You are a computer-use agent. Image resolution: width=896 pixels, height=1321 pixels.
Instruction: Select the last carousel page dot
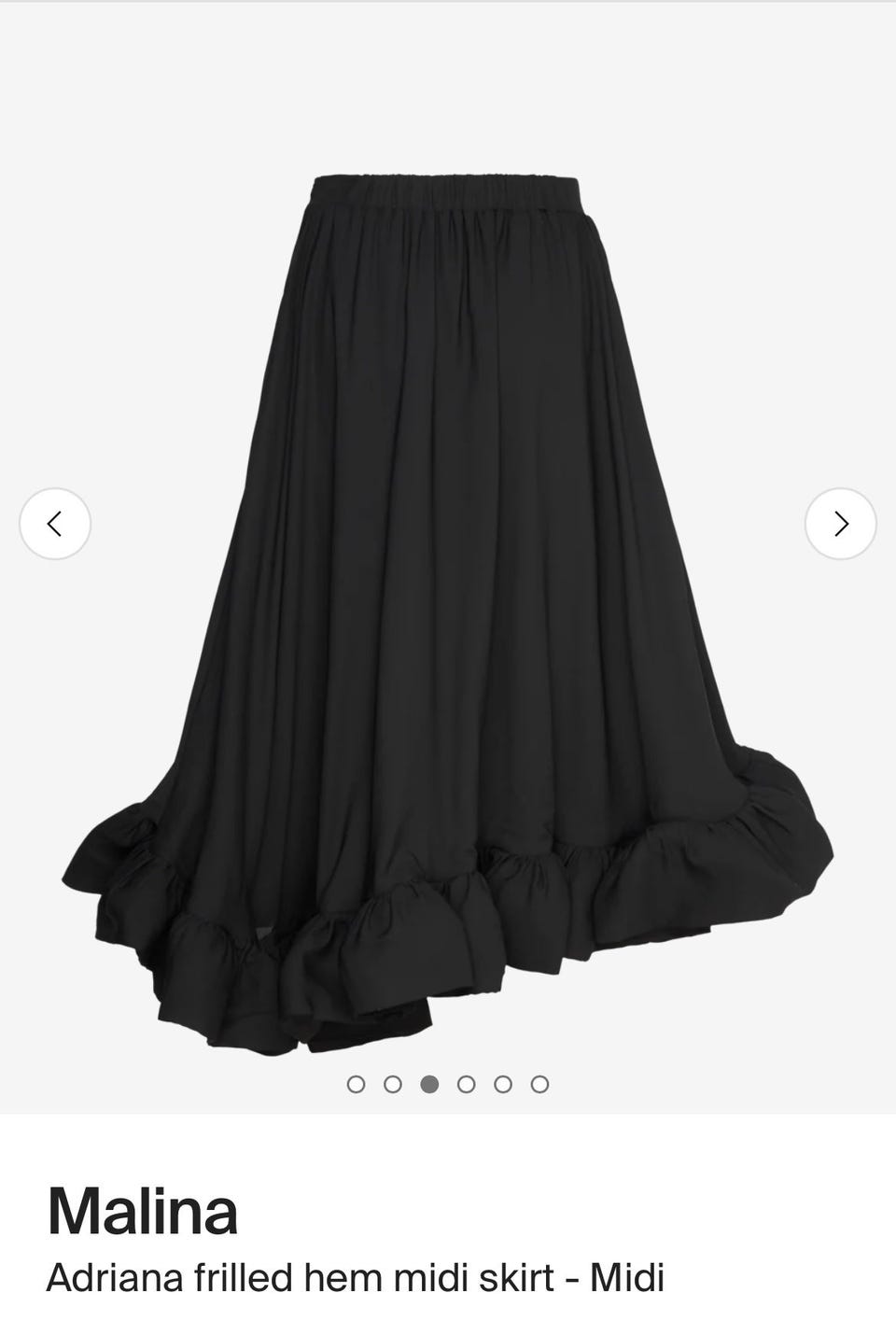[x=539, y=1084]
